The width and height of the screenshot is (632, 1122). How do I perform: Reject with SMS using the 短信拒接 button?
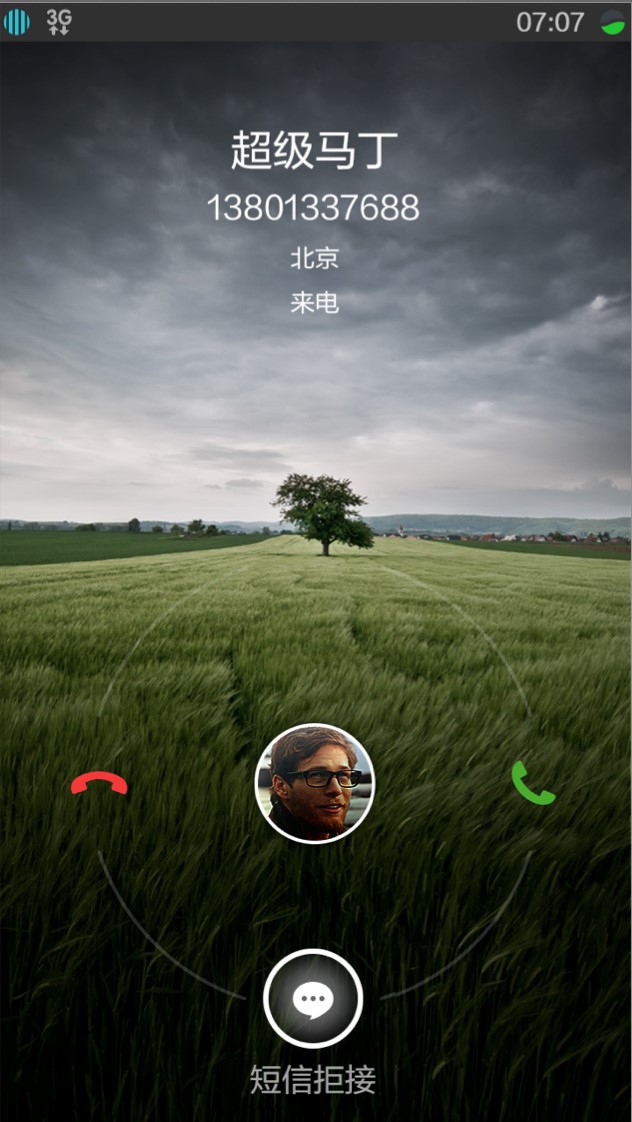(x=313, y=998)
